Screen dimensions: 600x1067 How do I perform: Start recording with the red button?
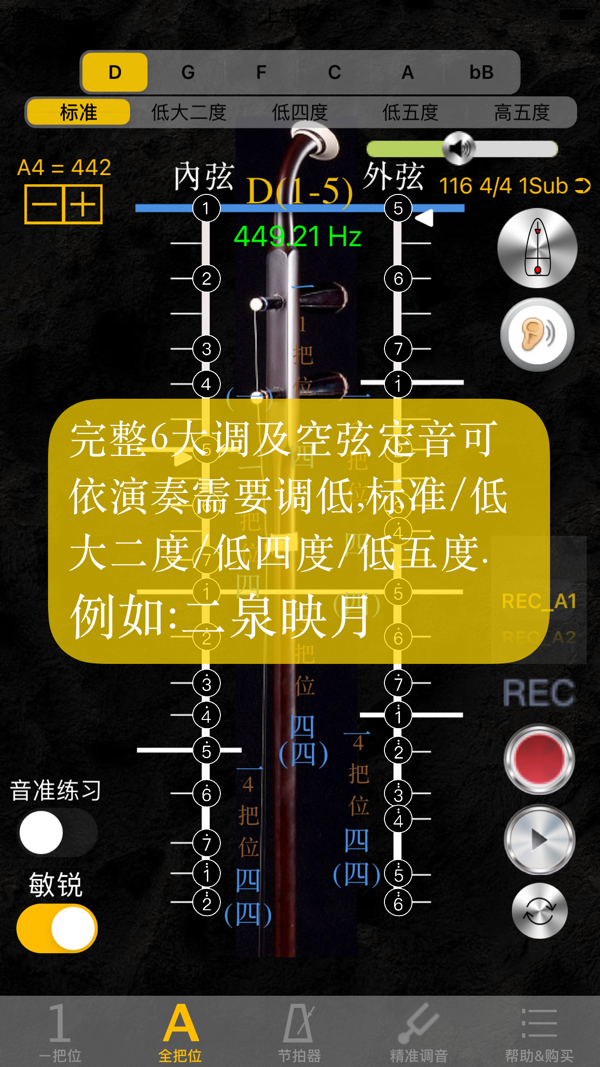pos(539,760)
